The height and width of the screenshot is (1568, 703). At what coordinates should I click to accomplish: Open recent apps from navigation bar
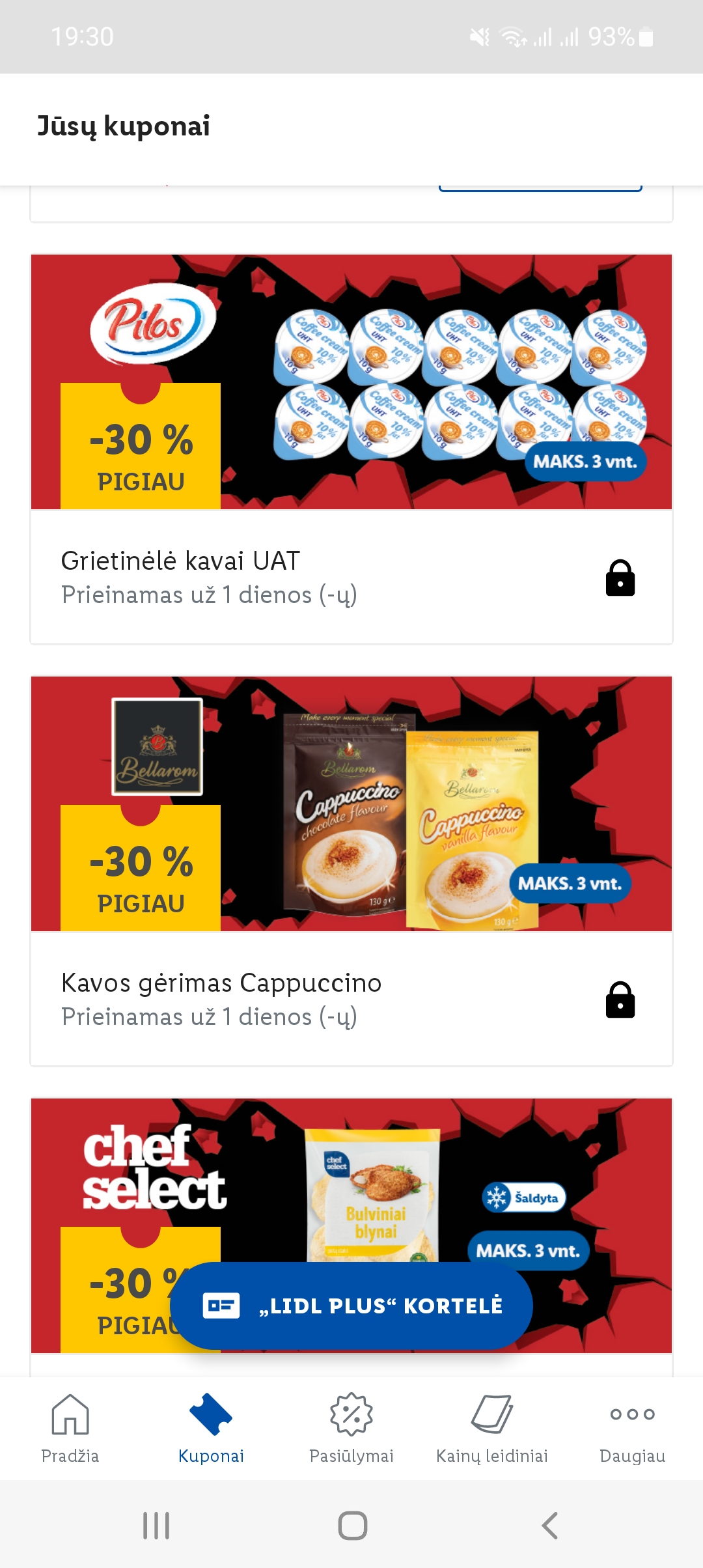pyautogui.click(x=156, y=1525)
